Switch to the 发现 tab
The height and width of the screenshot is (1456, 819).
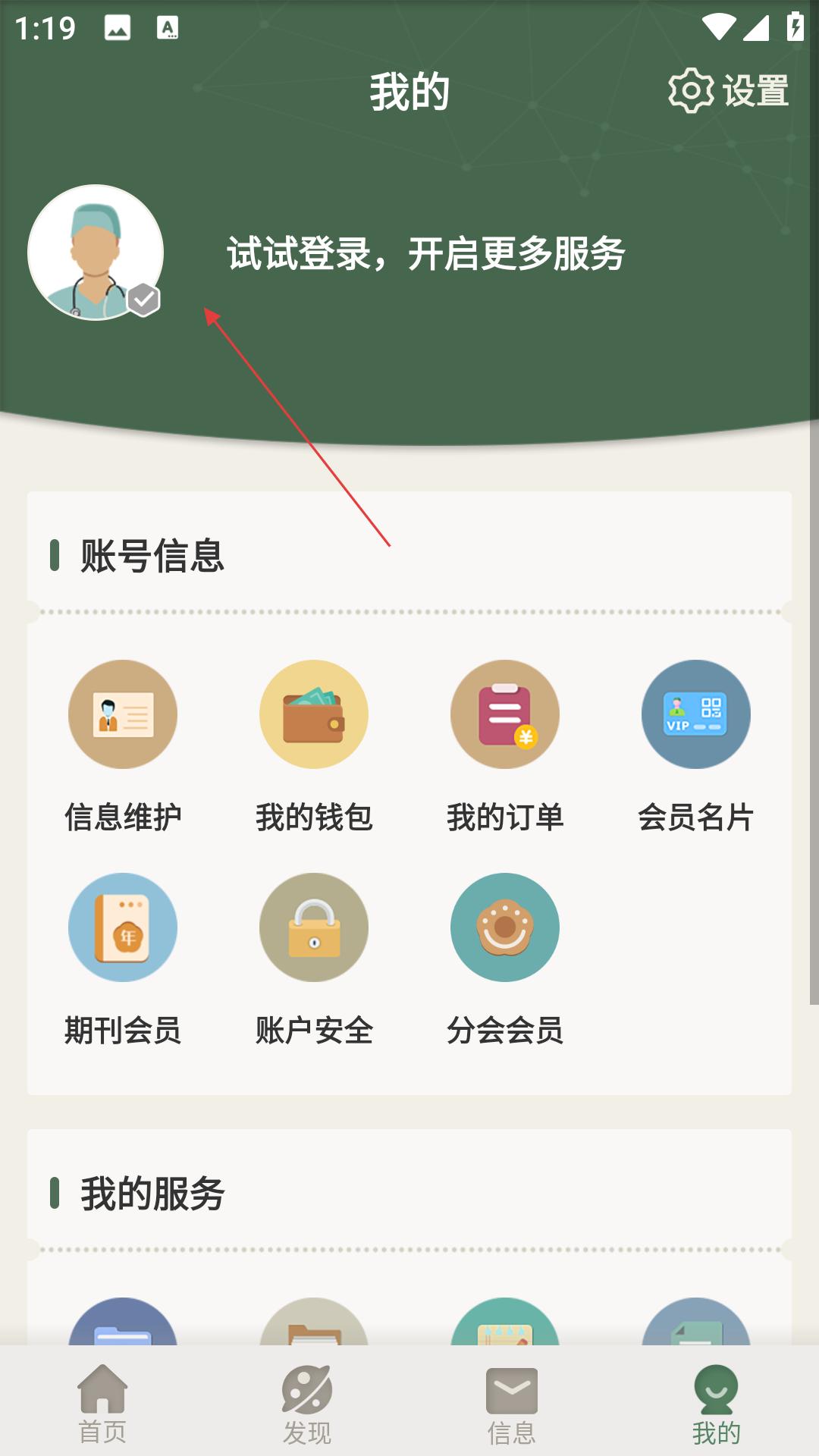307,1403
